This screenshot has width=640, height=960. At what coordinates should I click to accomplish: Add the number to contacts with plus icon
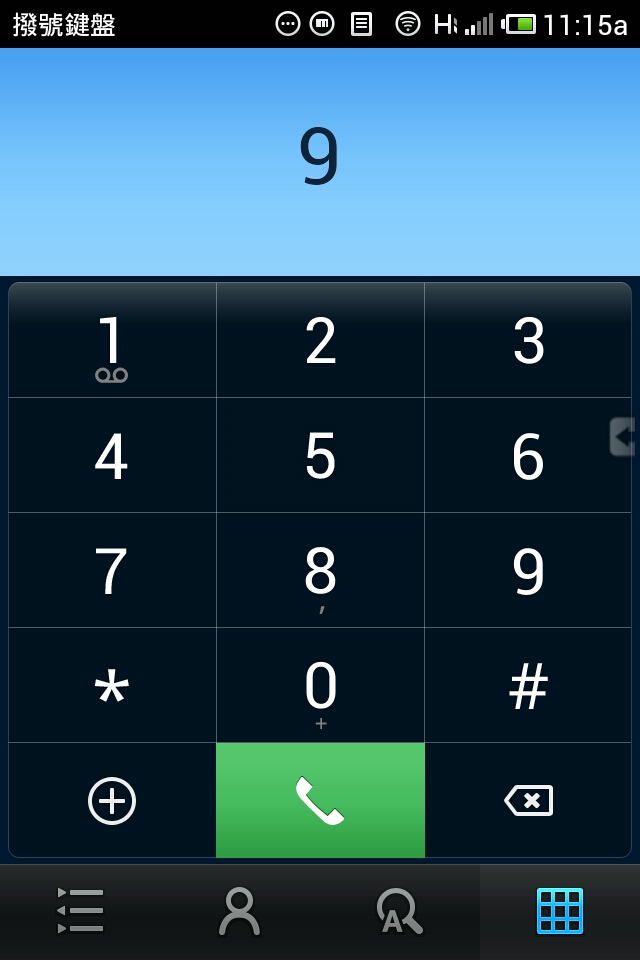112,800
